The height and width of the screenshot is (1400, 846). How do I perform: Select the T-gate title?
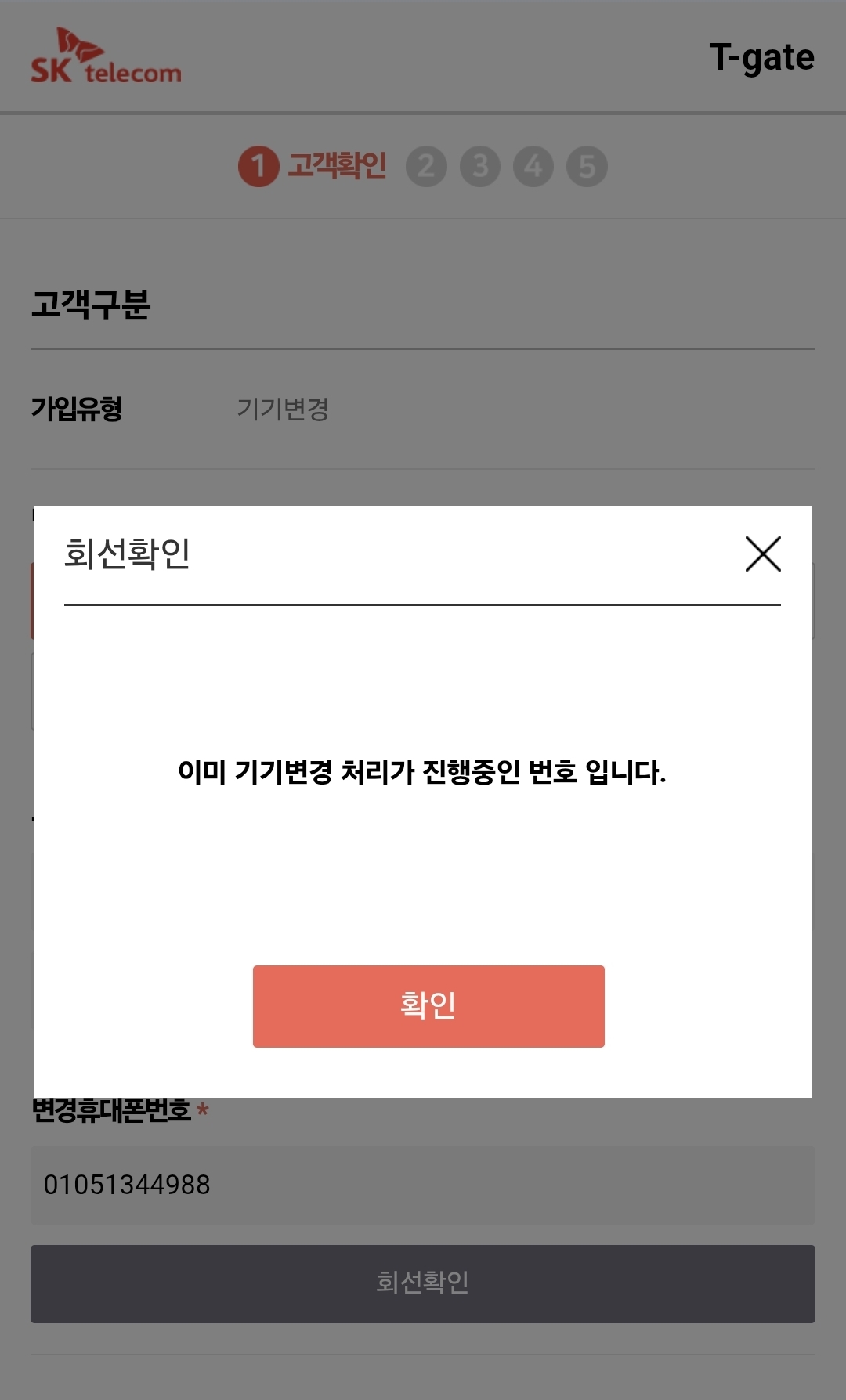point(762,56)
